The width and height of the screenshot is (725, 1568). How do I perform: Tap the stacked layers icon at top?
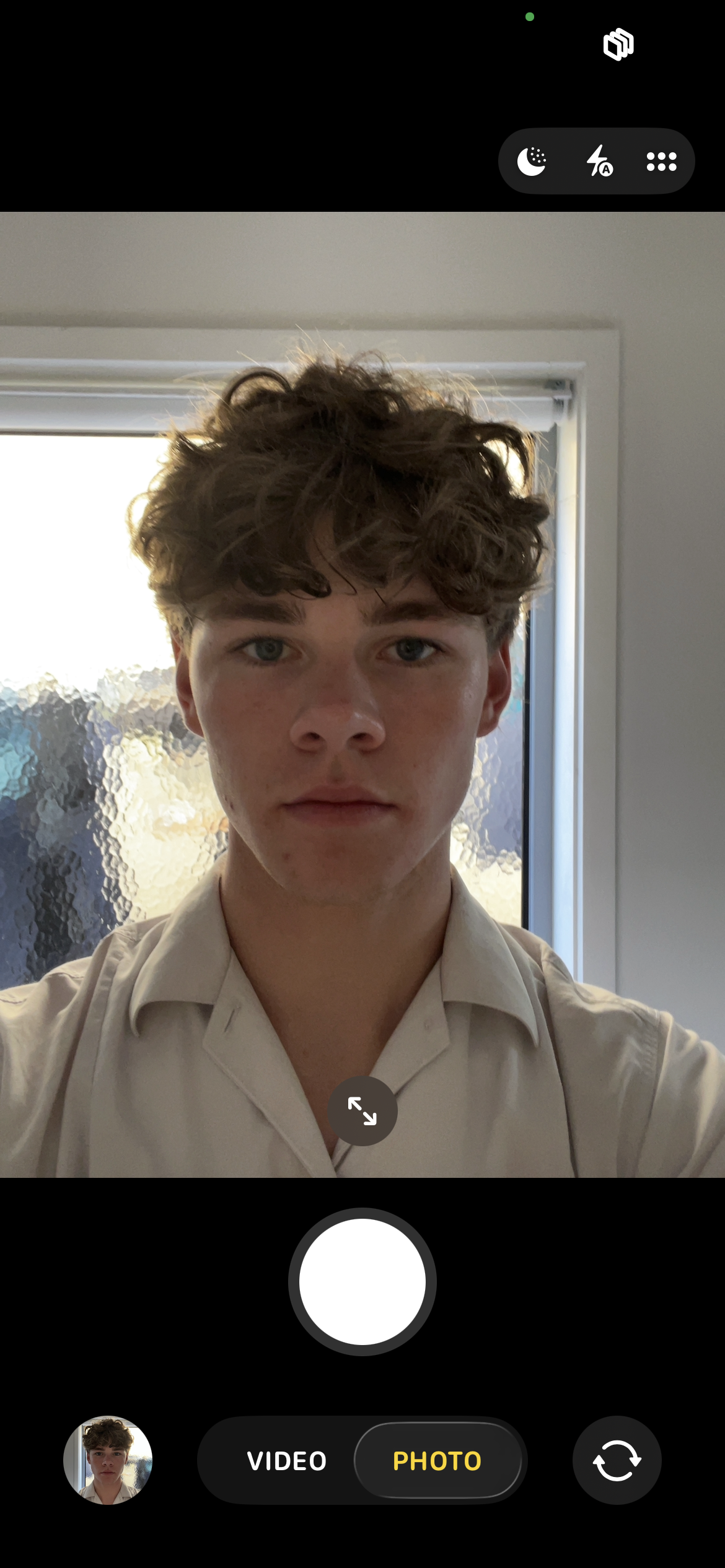[x=618, y=45]
